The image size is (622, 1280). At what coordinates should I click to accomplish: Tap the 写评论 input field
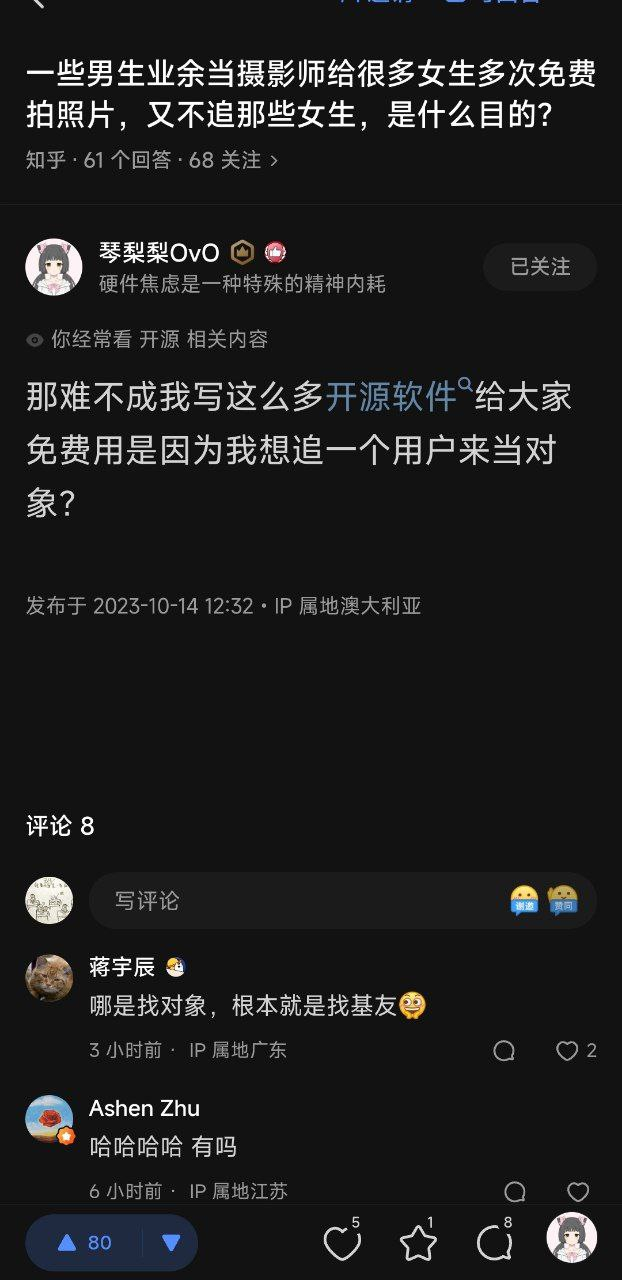300,901
